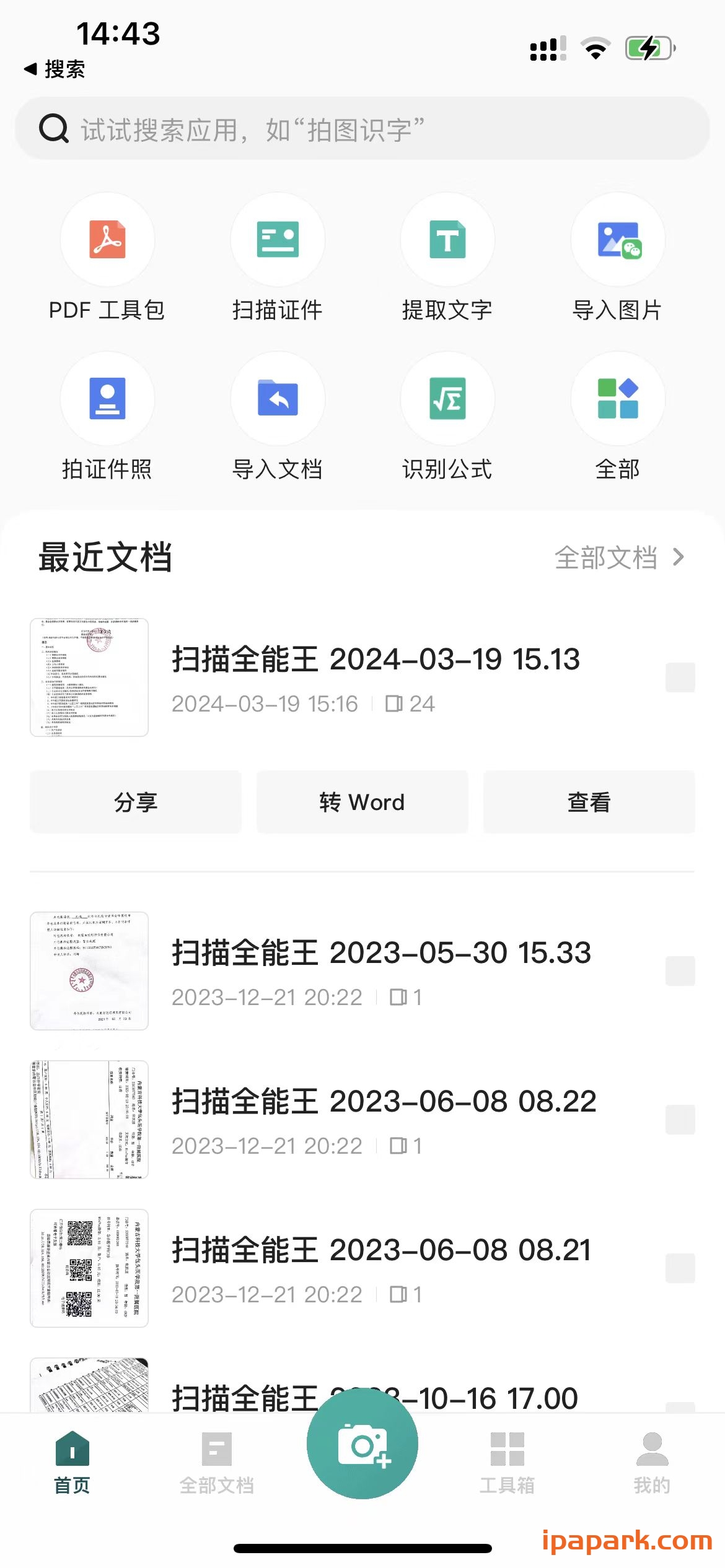This screenshot has width=725, height=1568.
Task: Tap the 分享 share button
Action: tap(135, 801)
